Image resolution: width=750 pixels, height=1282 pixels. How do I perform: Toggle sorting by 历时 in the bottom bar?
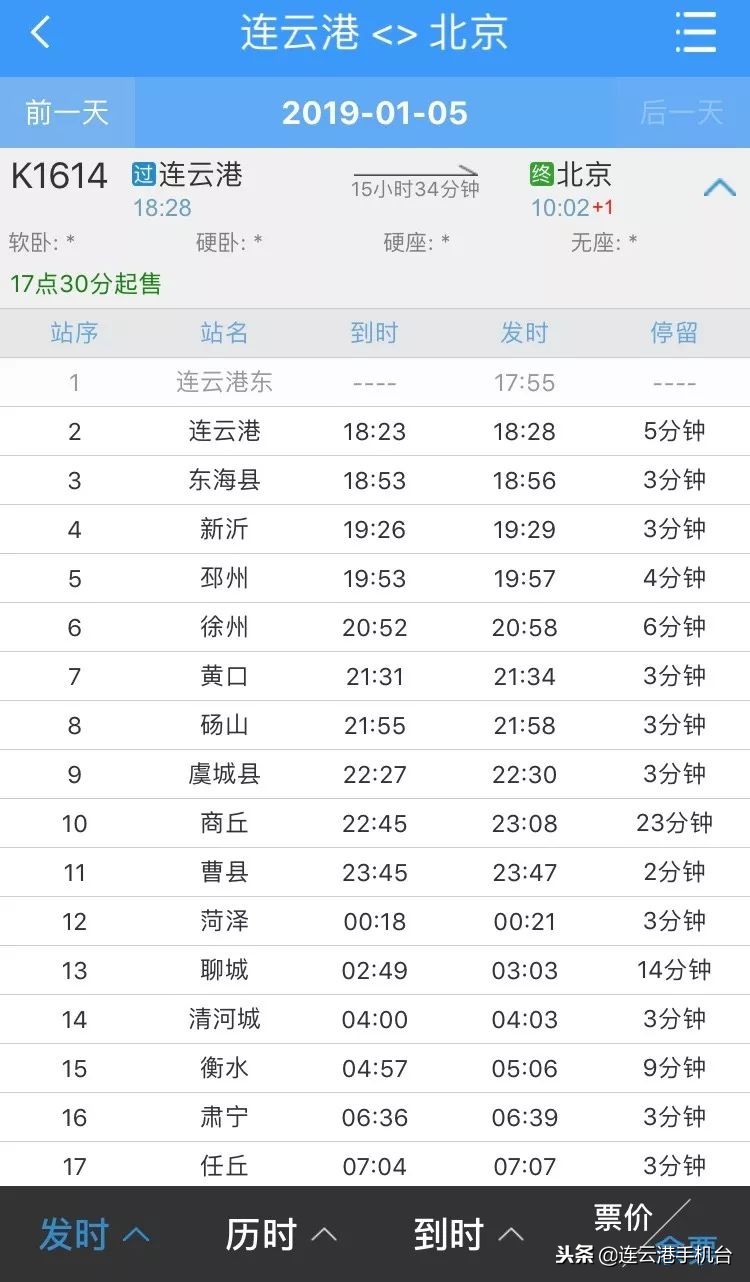coord(261,1234)
